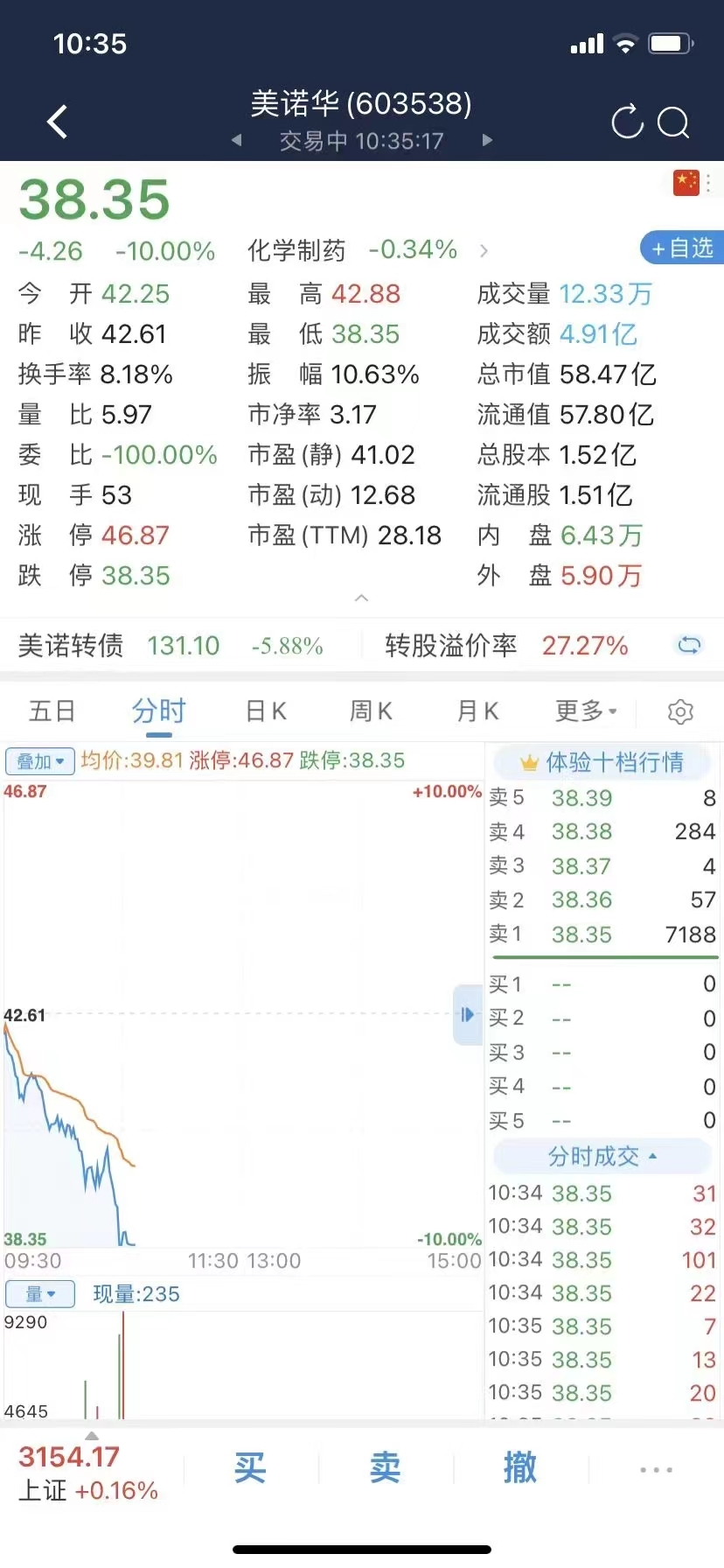Select the 日K chart tab
This screenshot has height=1568, width=724.
[x=266, y=710]
